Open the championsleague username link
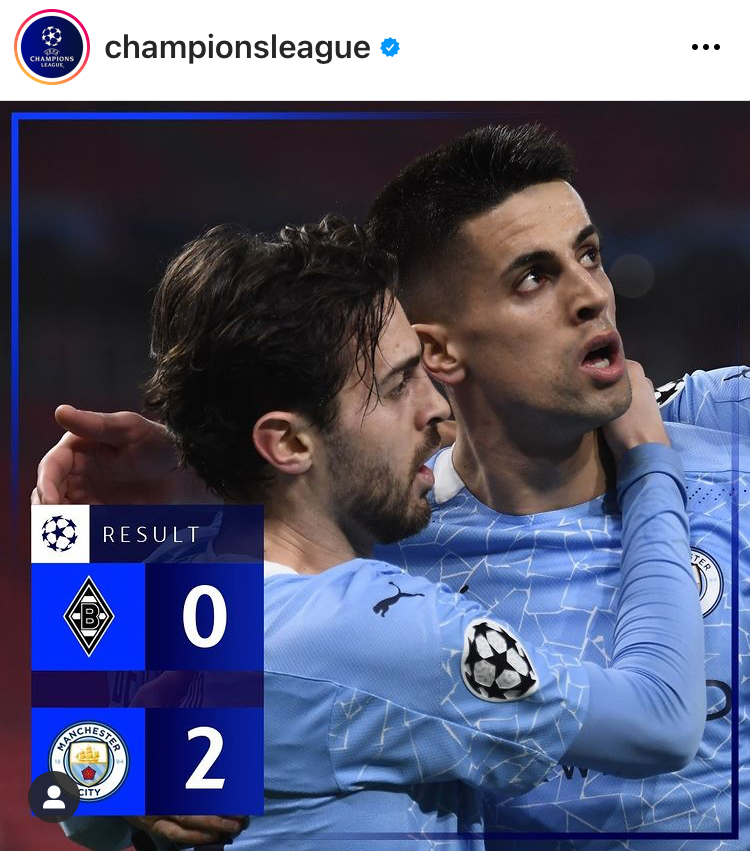 tap(237, 47)
